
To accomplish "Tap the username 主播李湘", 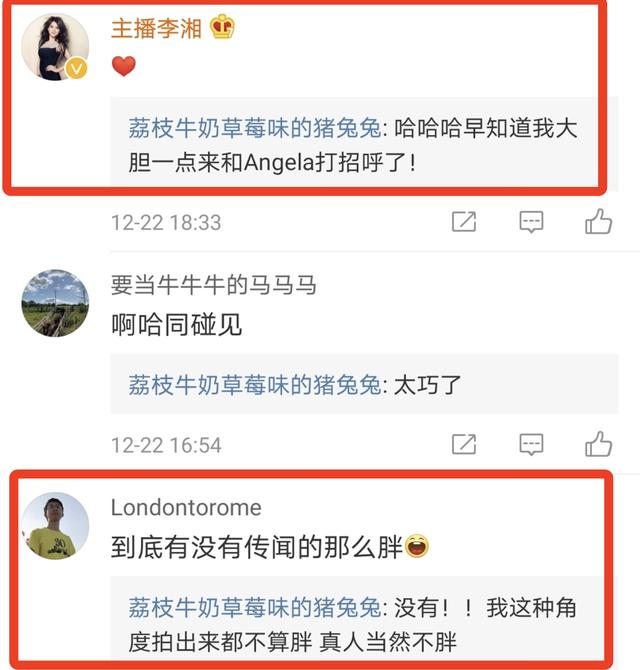I will pos(156,27).
